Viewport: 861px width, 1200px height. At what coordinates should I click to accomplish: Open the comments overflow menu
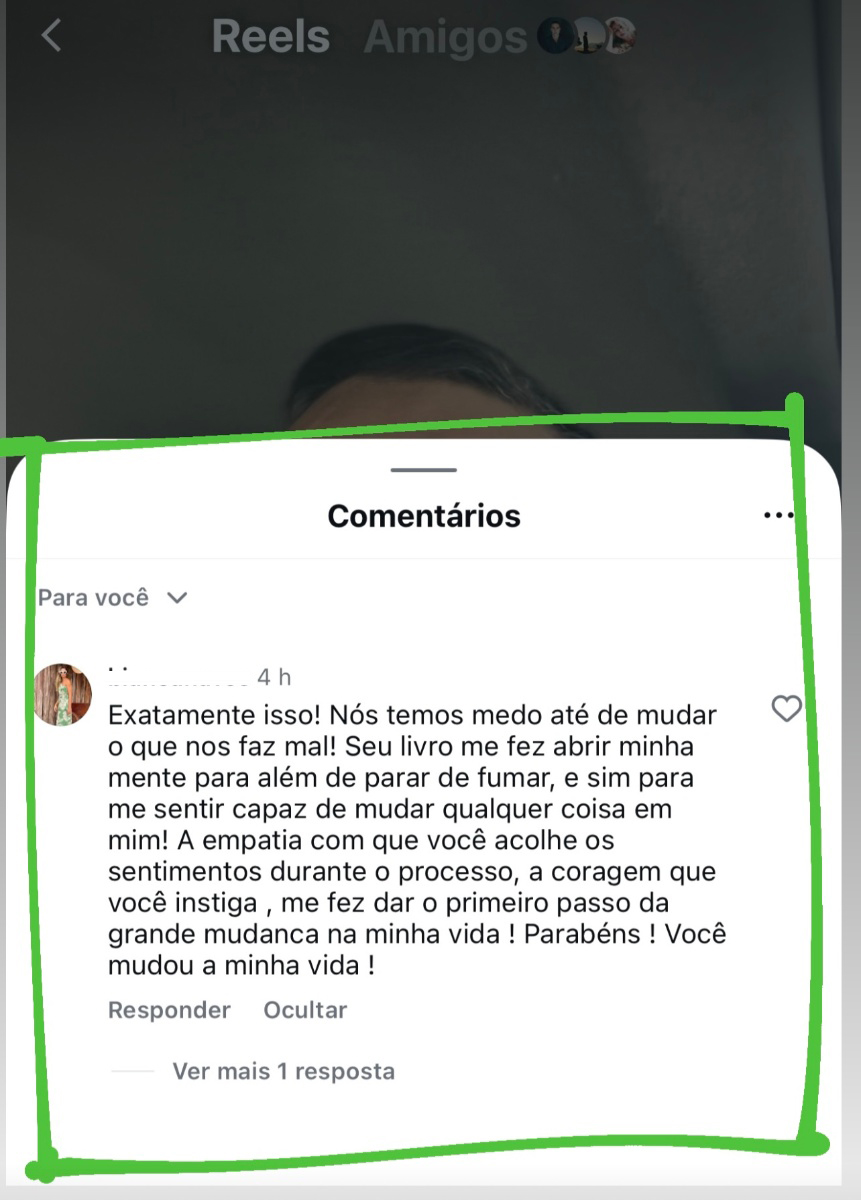[x=778, y=515]
